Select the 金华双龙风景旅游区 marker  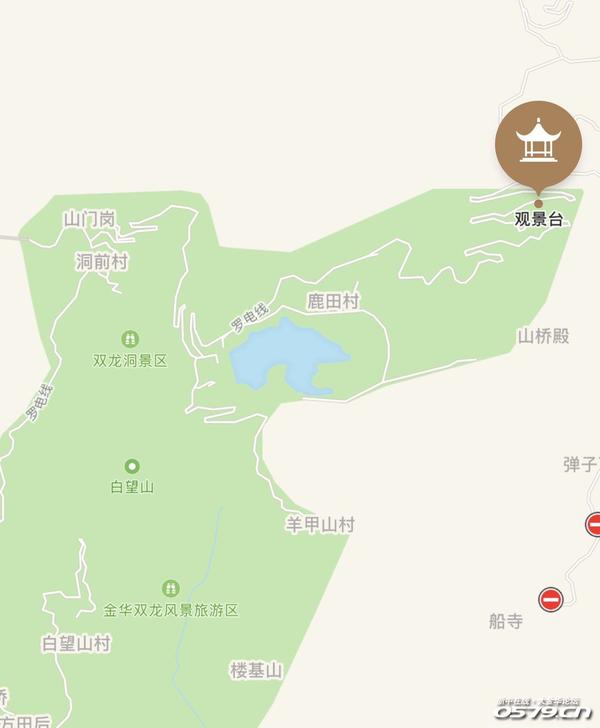[x=171, y=588]
